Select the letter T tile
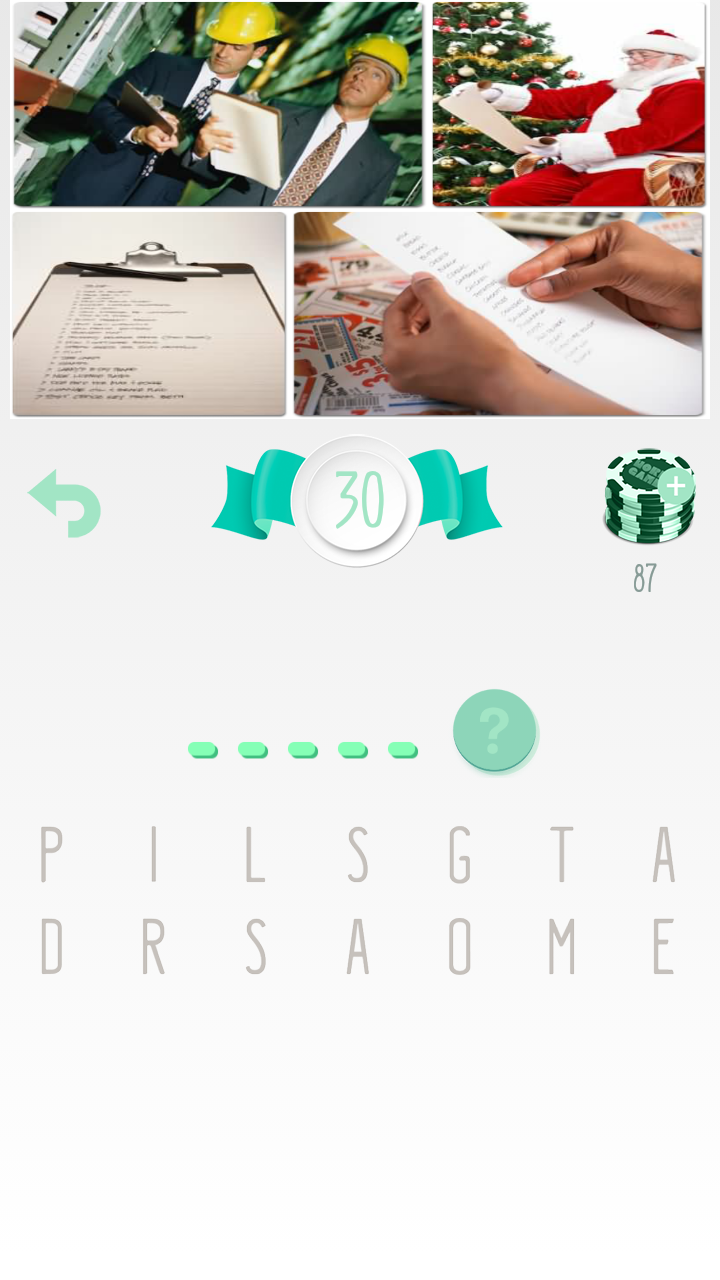Viewport: 720px width, 1280px height. pos(562,855)
